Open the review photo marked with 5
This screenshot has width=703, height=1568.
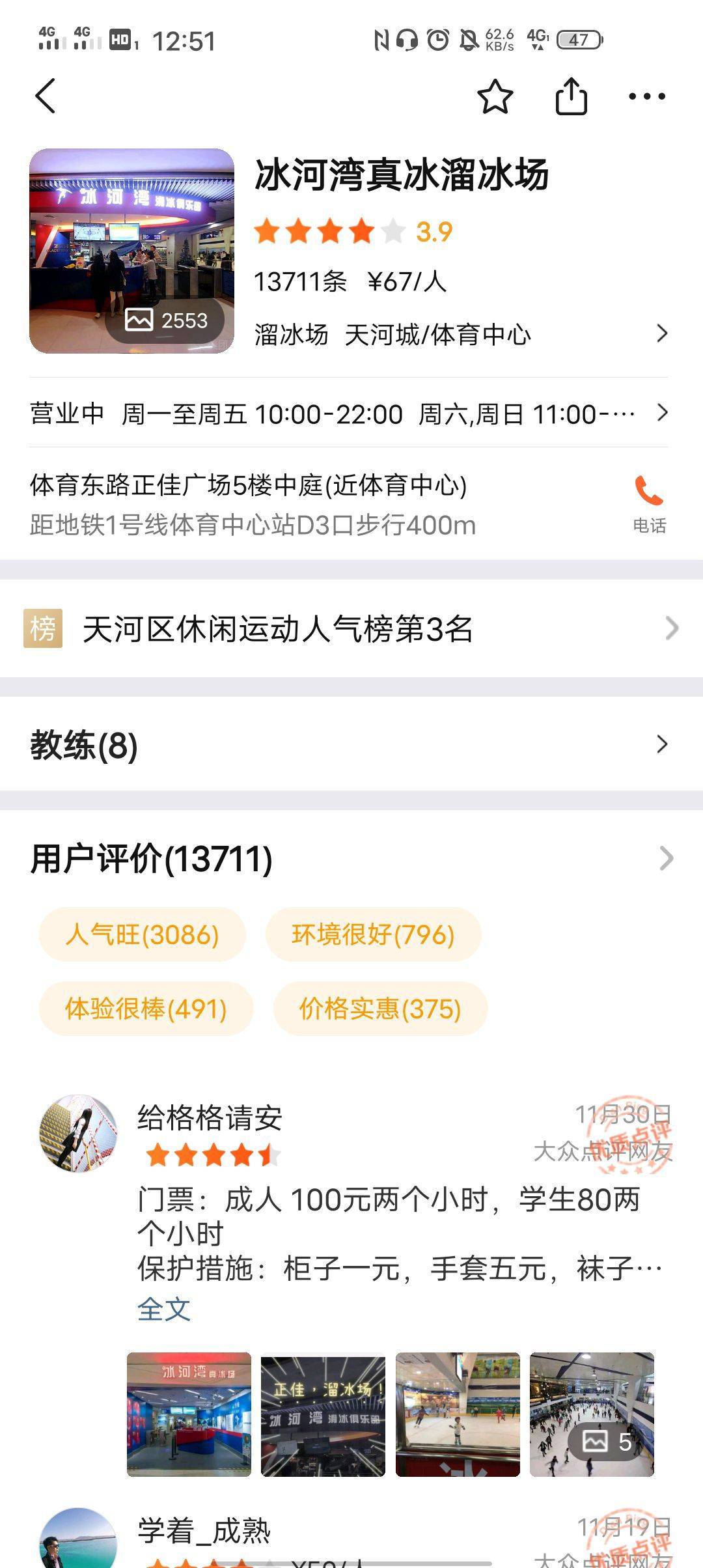pos(592,1414)
